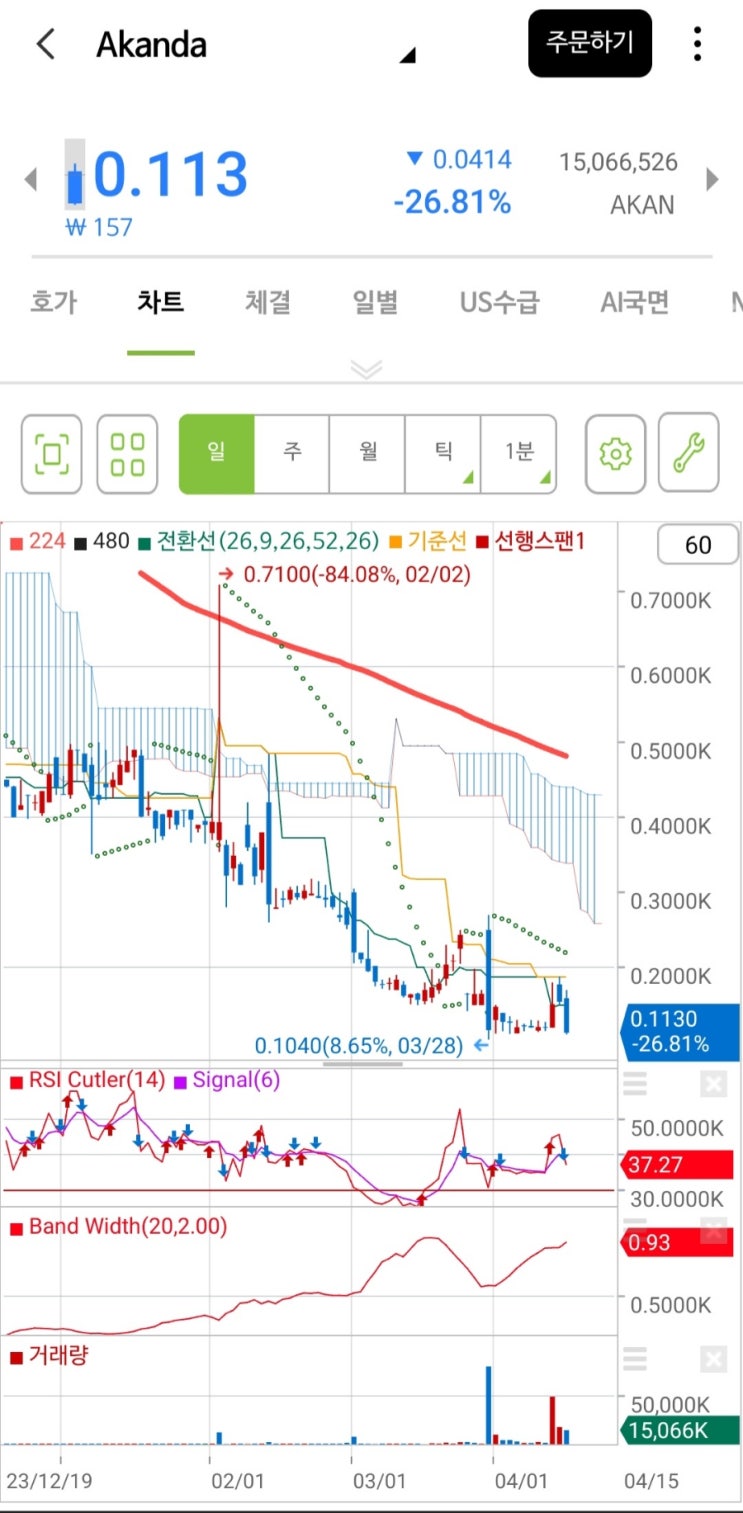Expand the panel with the double chevron

pos(367,370)
